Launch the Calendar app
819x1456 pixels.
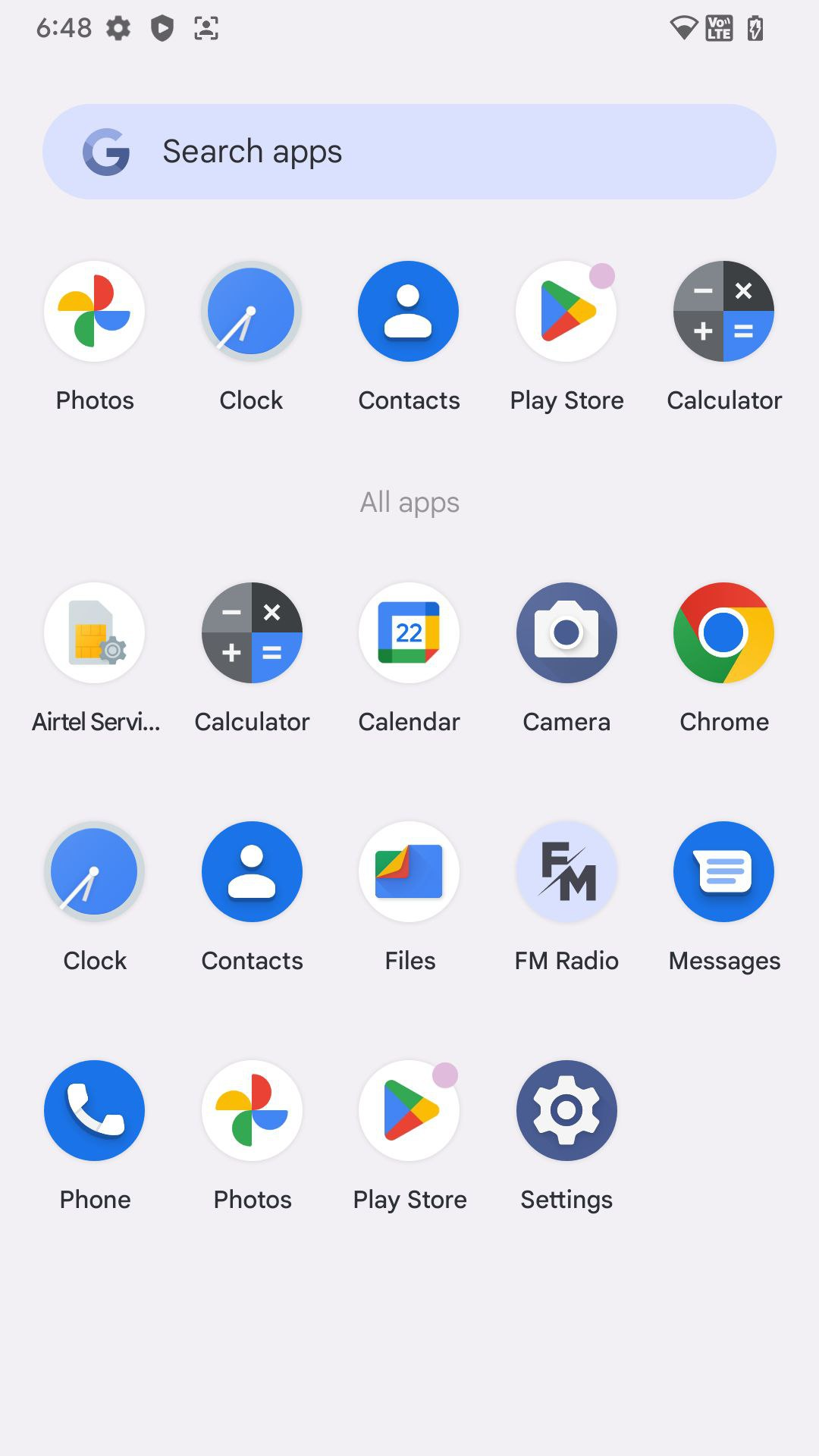[x=409, y=633]
